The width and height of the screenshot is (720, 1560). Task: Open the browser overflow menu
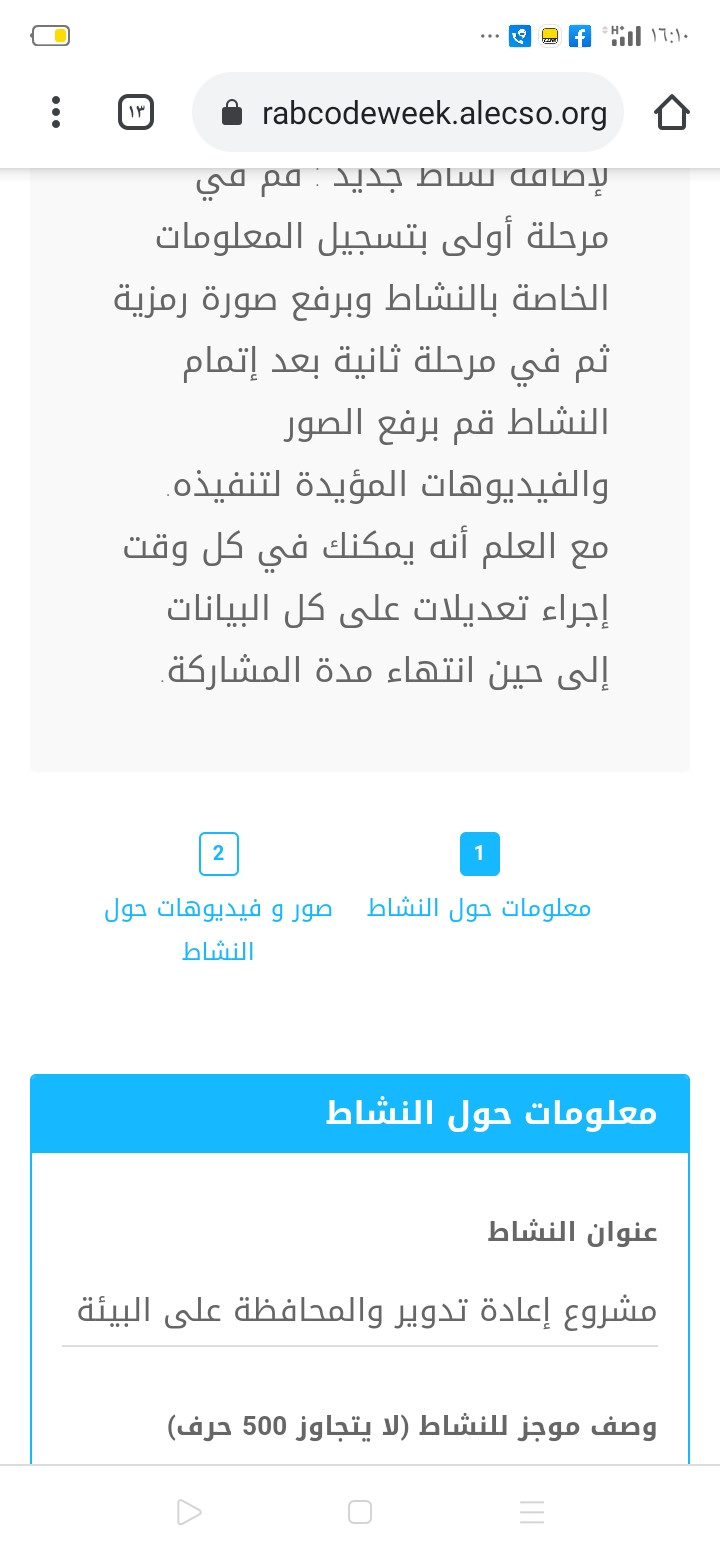point(56,112)
